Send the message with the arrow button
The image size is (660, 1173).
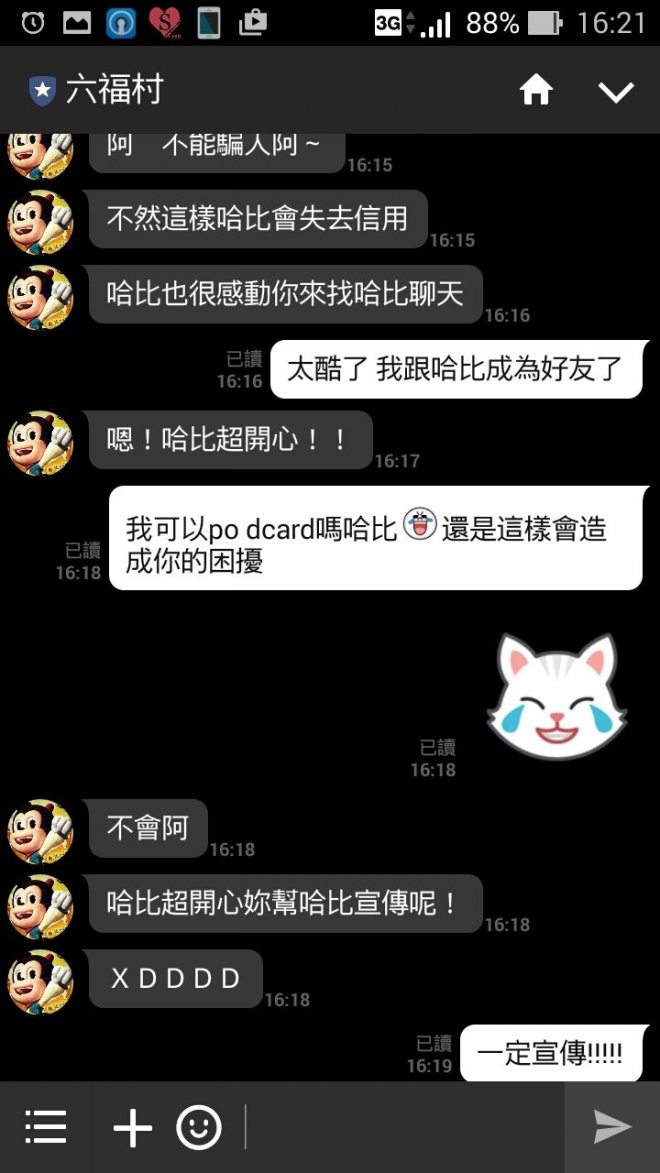pos(612,1127)
